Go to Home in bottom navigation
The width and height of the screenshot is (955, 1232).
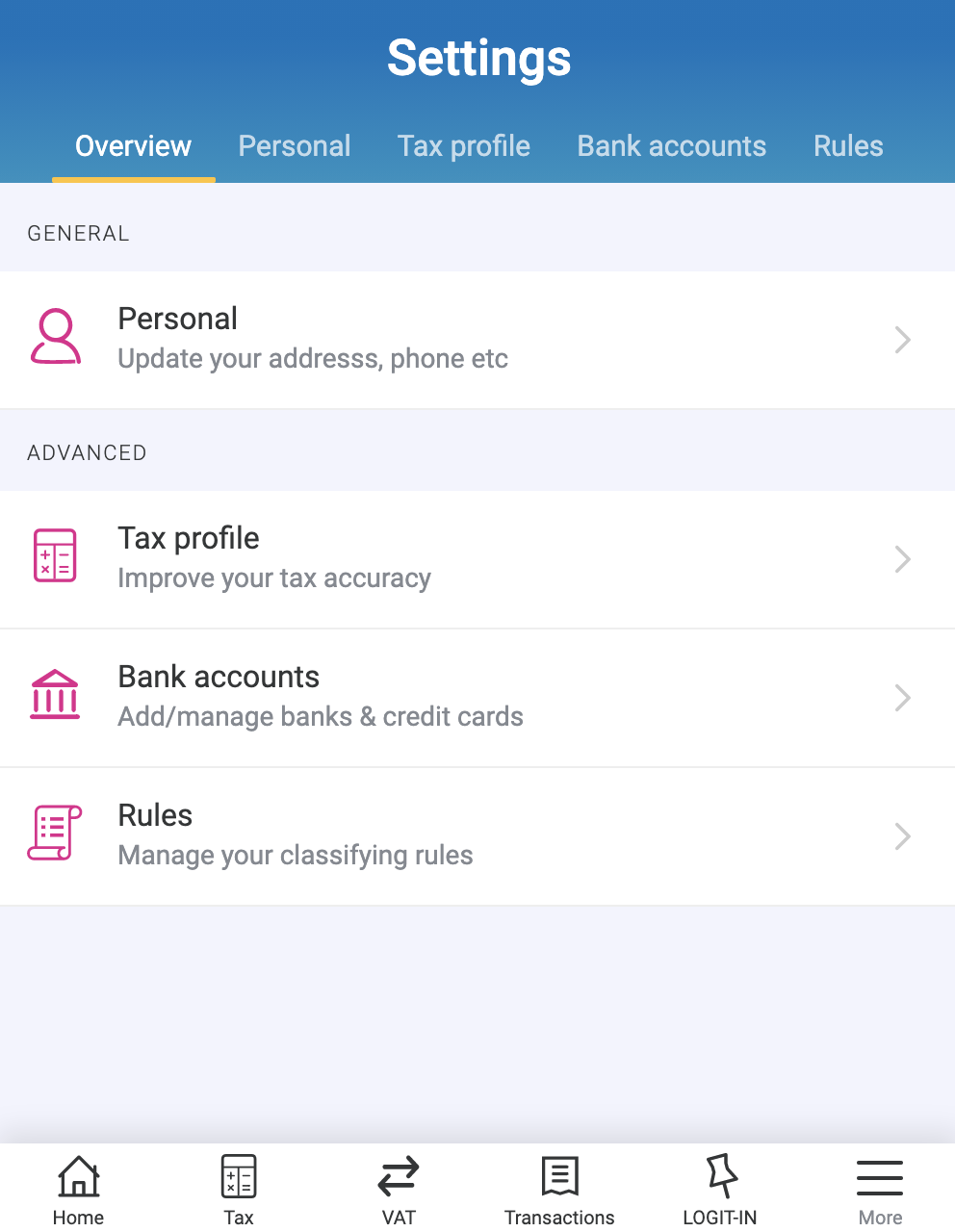(79, 1190)
